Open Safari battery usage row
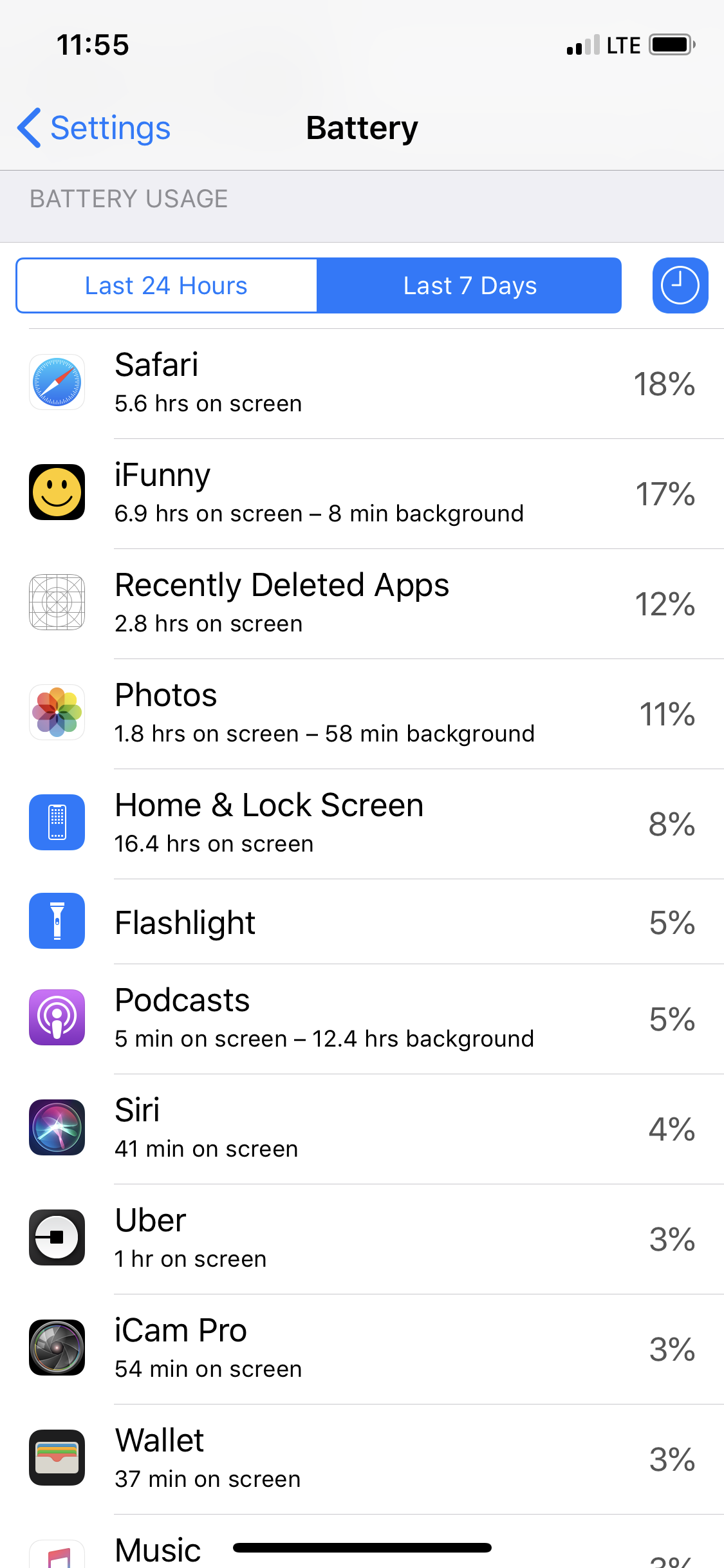The width and height of the screenshot is (724, 1568). pos(362,384)
